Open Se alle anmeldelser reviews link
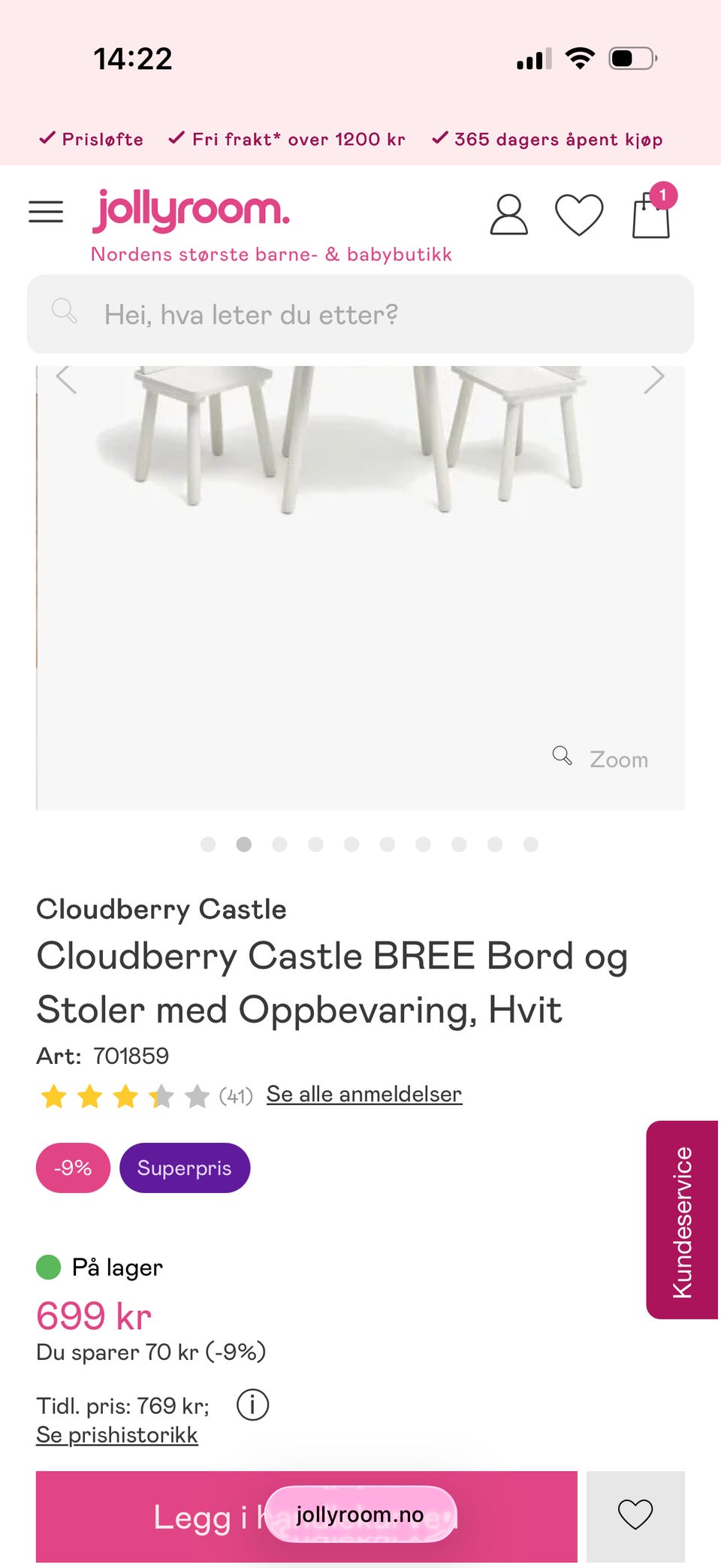This screenshot has height=1568, width=721. pyautogui.click(x=364, y=1094)
